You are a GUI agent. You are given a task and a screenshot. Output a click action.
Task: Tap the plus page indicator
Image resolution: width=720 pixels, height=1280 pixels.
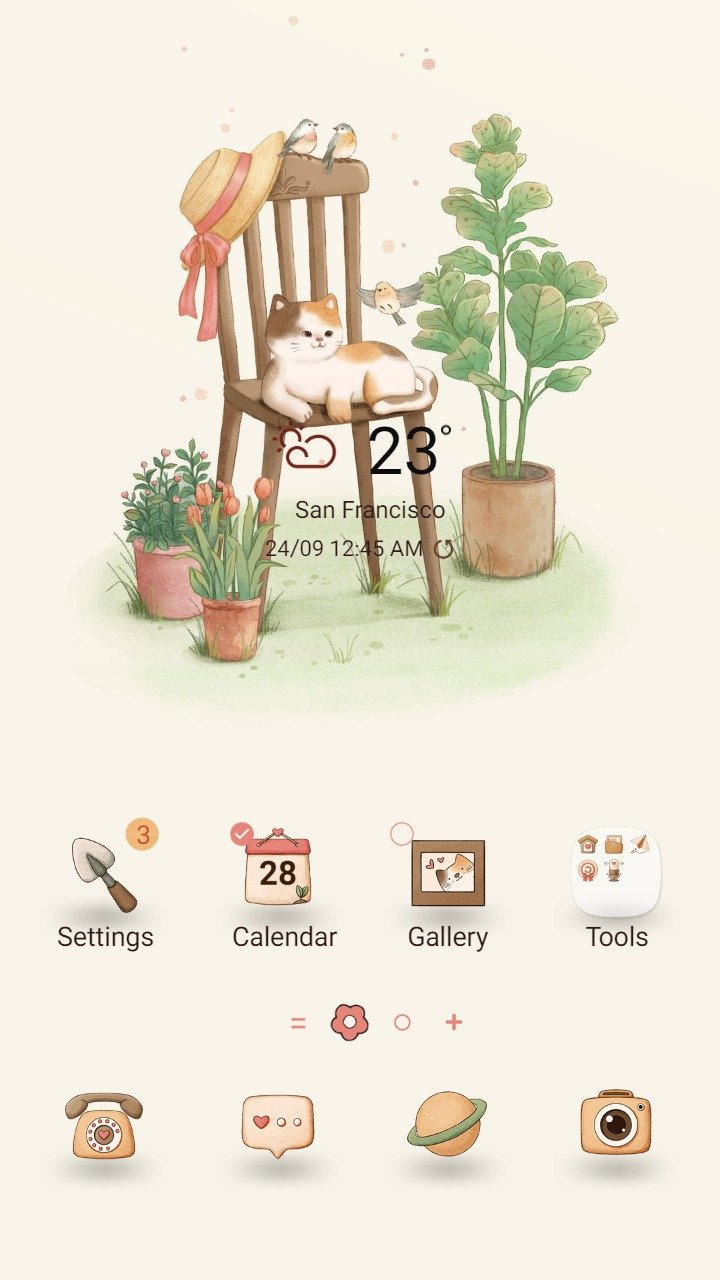coord(454,1022)
